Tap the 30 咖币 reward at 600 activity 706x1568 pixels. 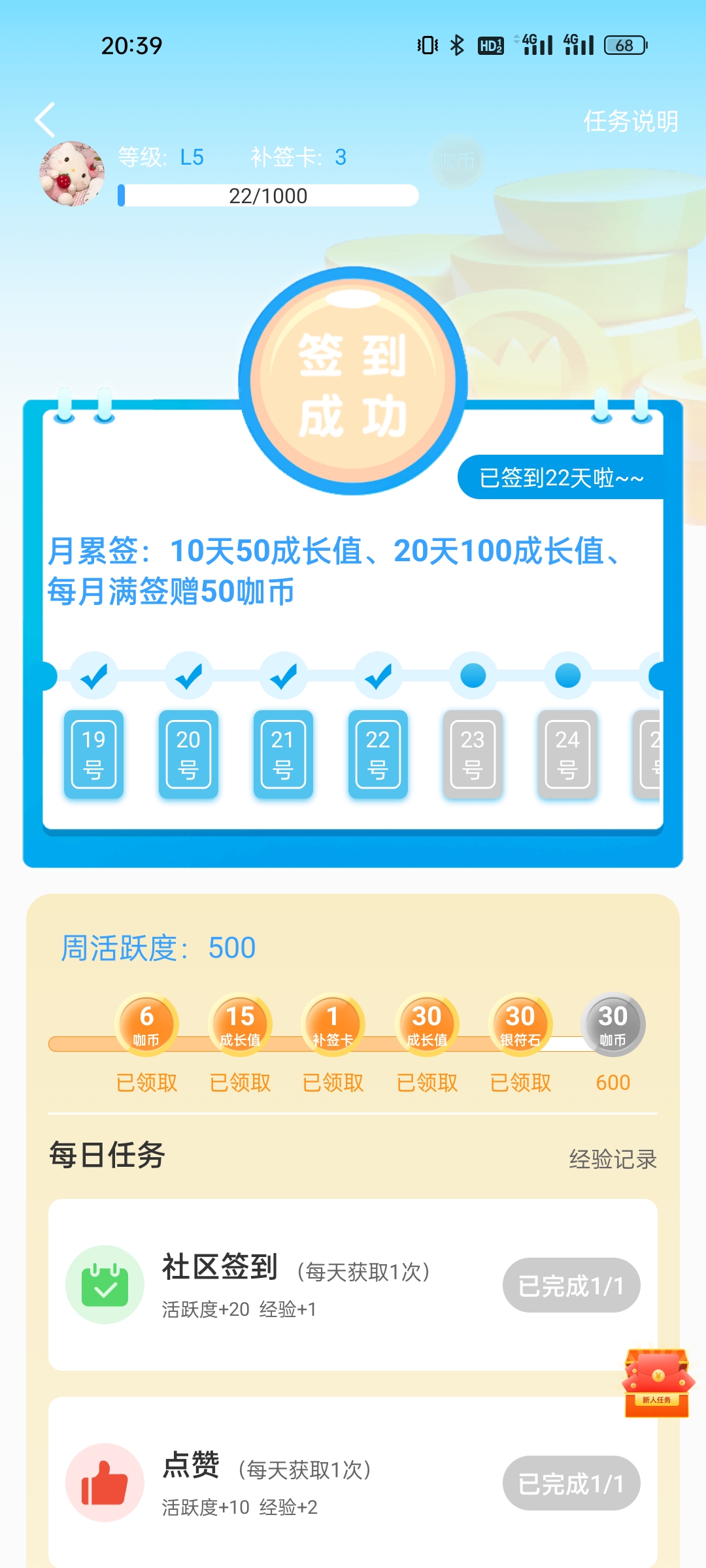(613, 1024)
